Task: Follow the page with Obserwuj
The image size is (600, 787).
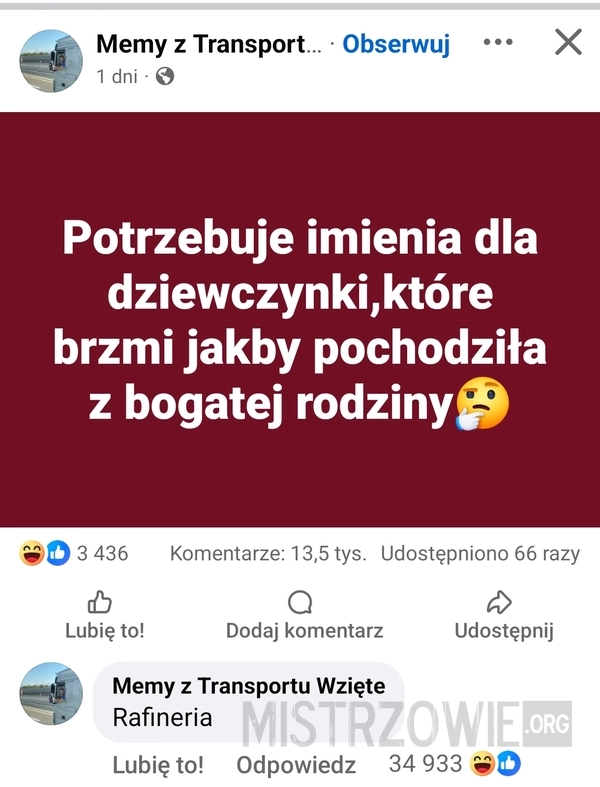Action: [x=396, y=44]
